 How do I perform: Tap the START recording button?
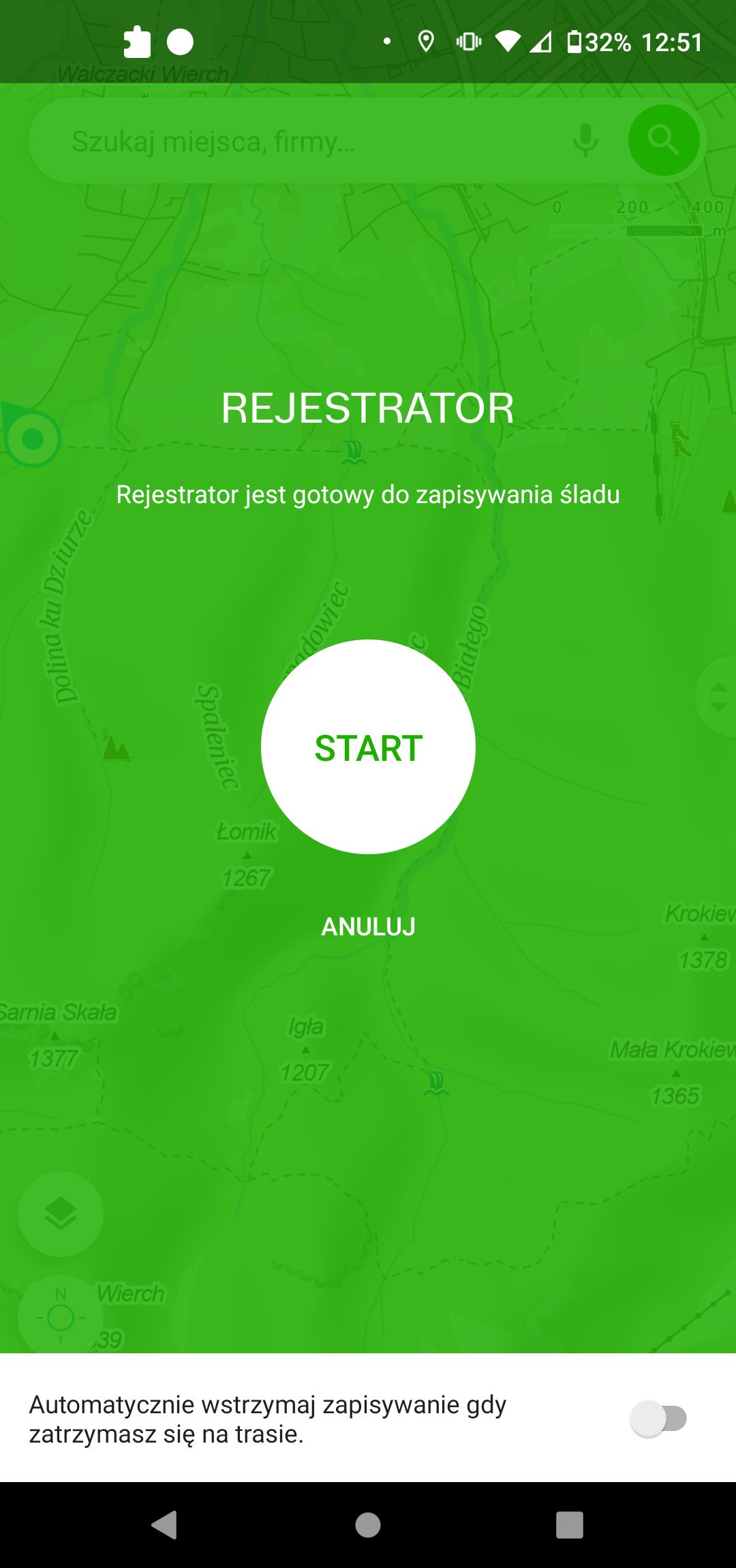368,747
